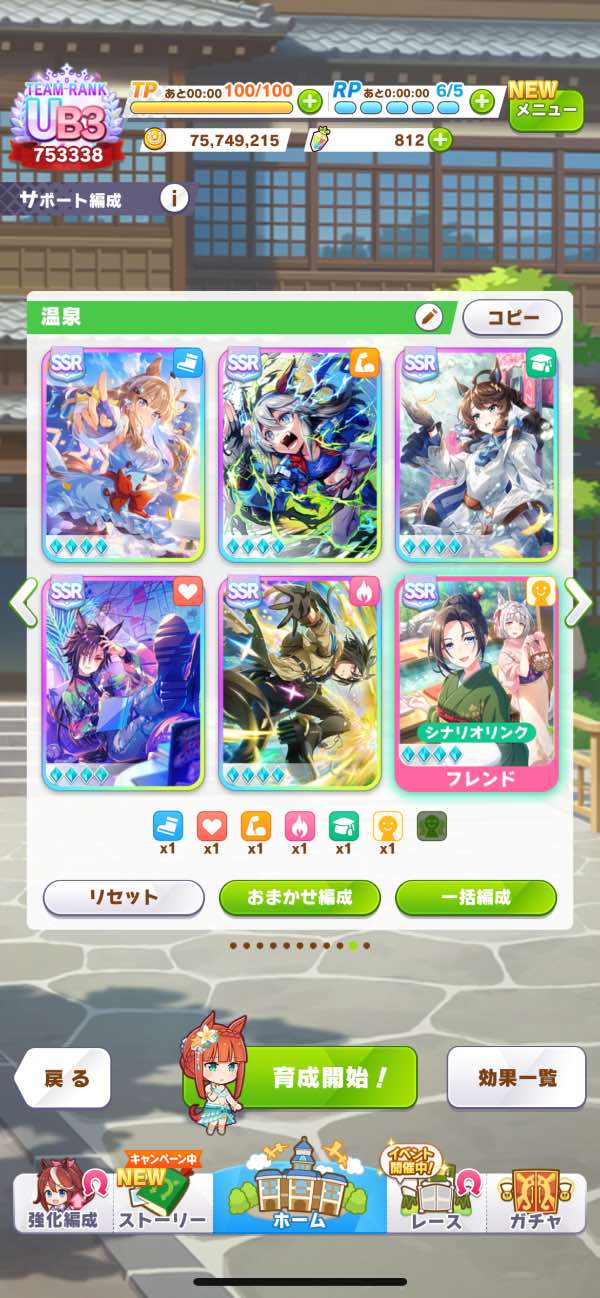Select the power-type SSR card with arm icon
Image resolution: width=600 pixels, height=1298 pixels.
pos(300,455)
